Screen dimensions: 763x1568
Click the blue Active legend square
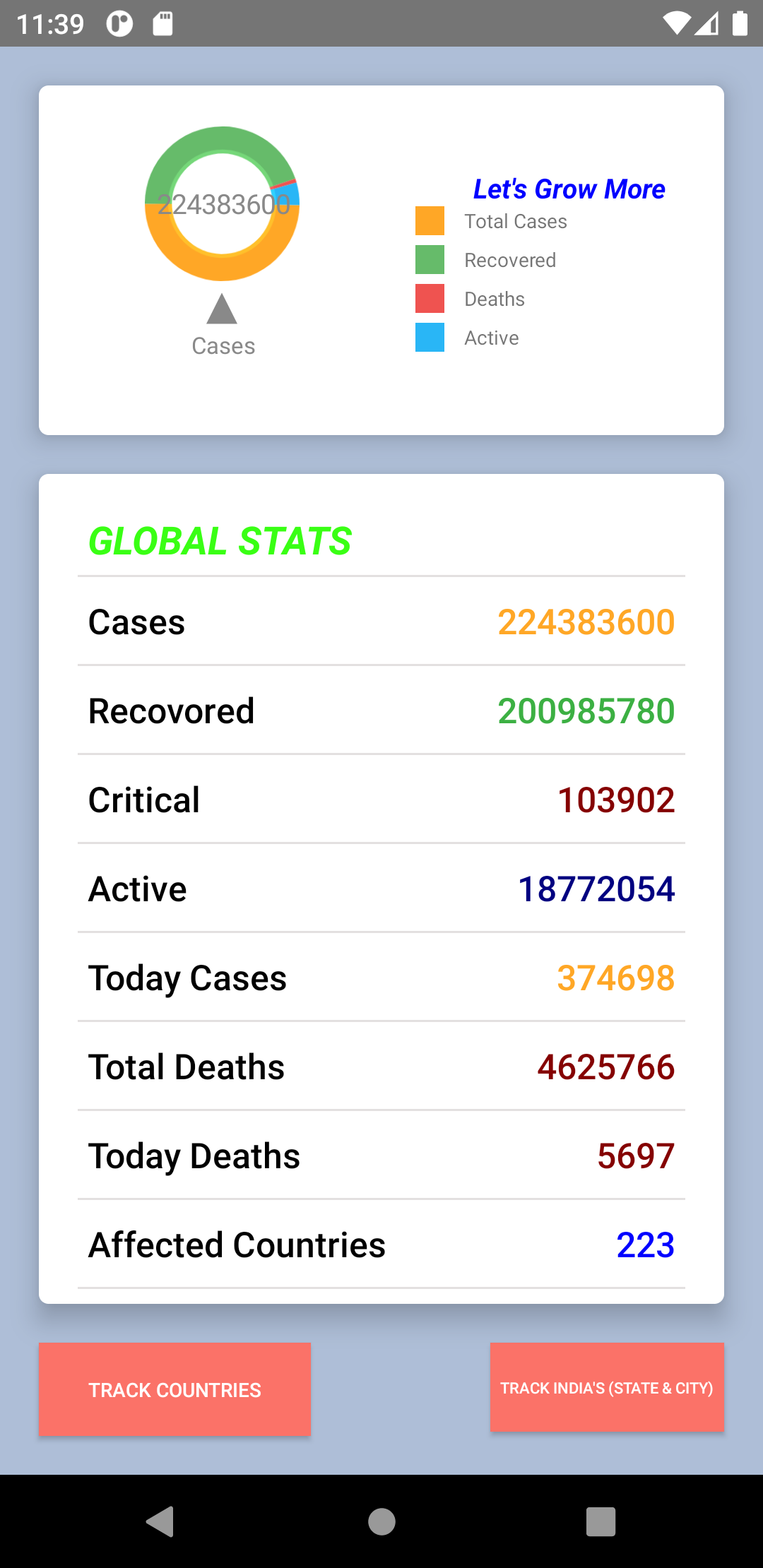click(x=430, y=338)
